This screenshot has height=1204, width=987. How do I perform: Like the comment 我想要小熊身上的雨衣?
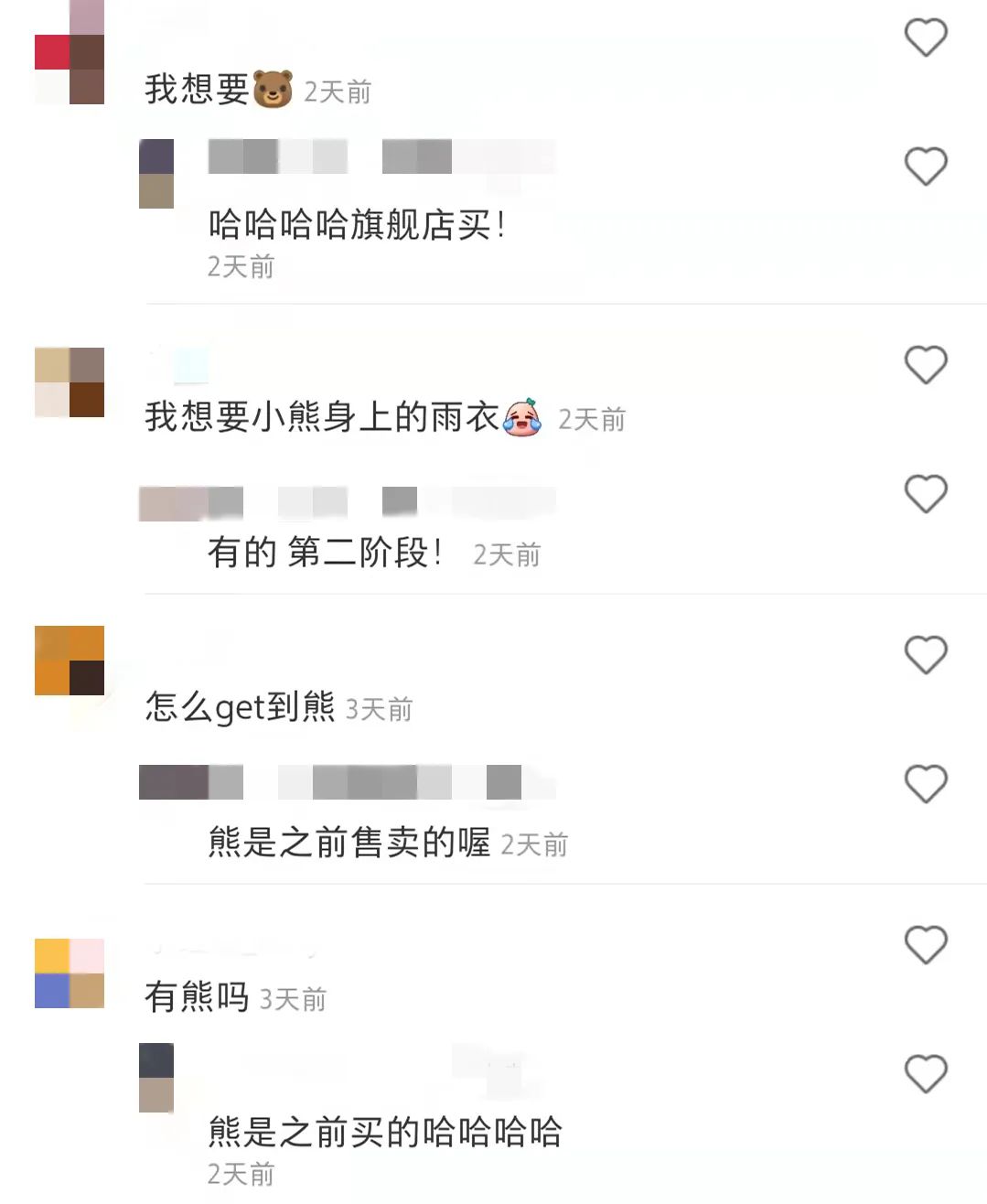pos(925,365)
